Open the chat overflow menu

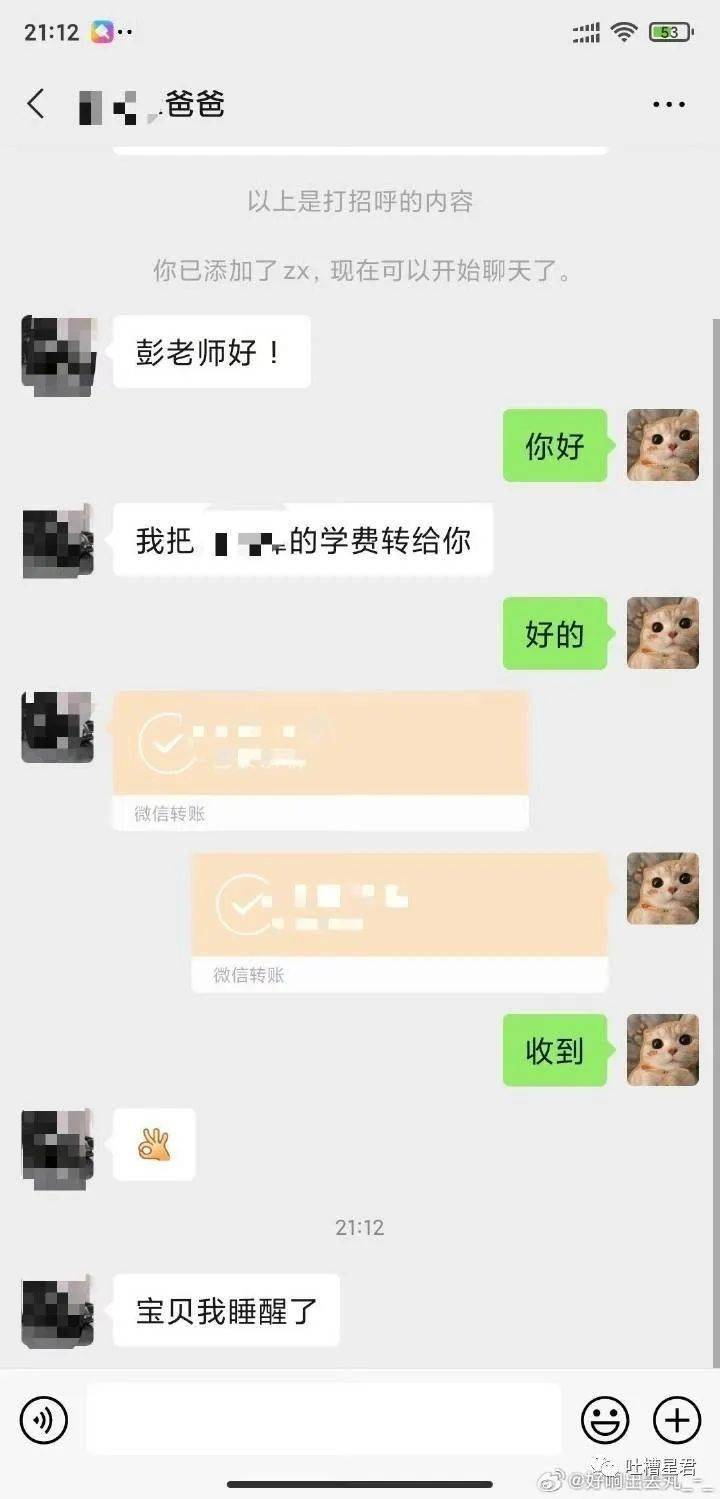click(668, 104)
